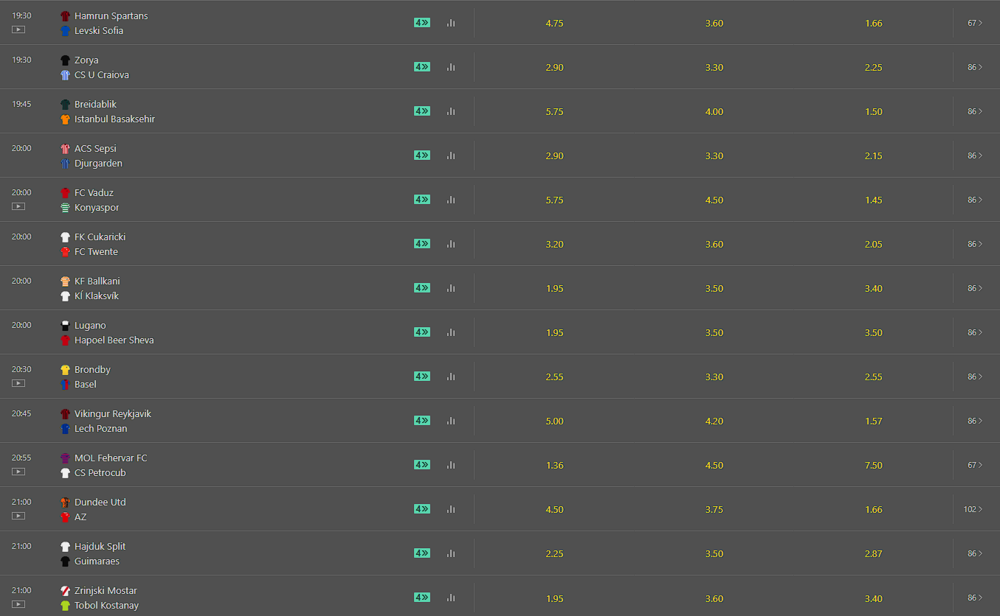Viewport: 1000px width, 616px height.
Task: Select odds 1.45 for Konyaspor
Action: (x=873, y=200)
